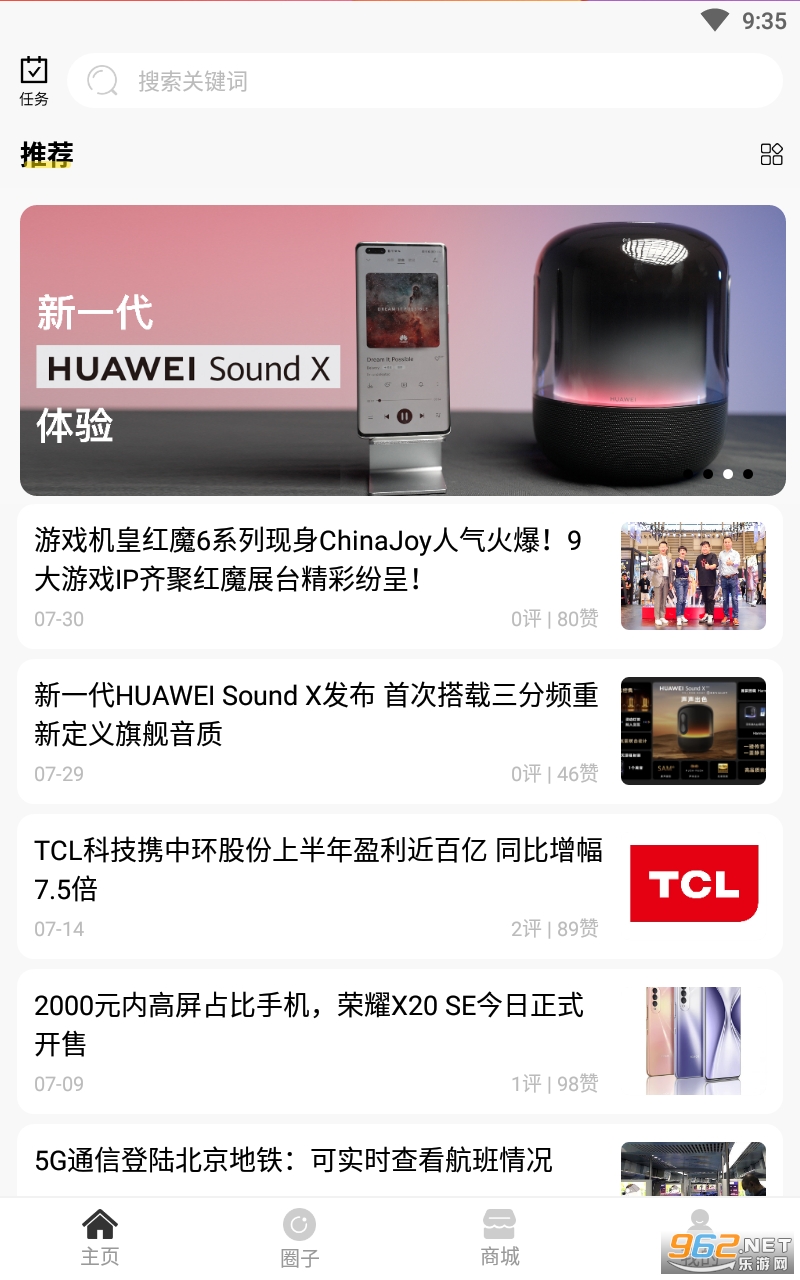This screenshot has width=800, height=1280.
Task: Switch to the 商城 tab
Action: [x=499, y=1238]
